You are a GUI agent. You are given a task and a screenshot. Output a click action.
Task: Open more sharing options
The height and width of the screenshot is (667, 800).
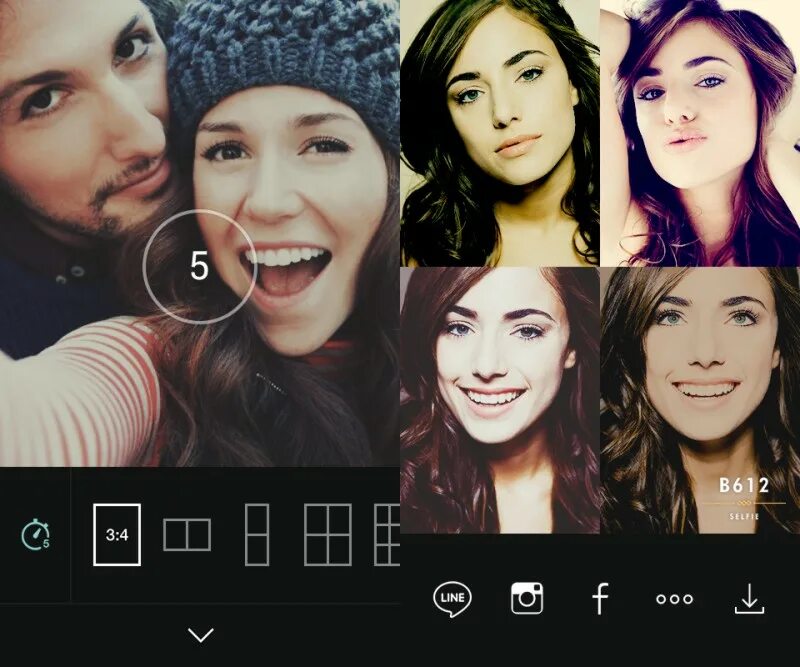pos(674,598)
